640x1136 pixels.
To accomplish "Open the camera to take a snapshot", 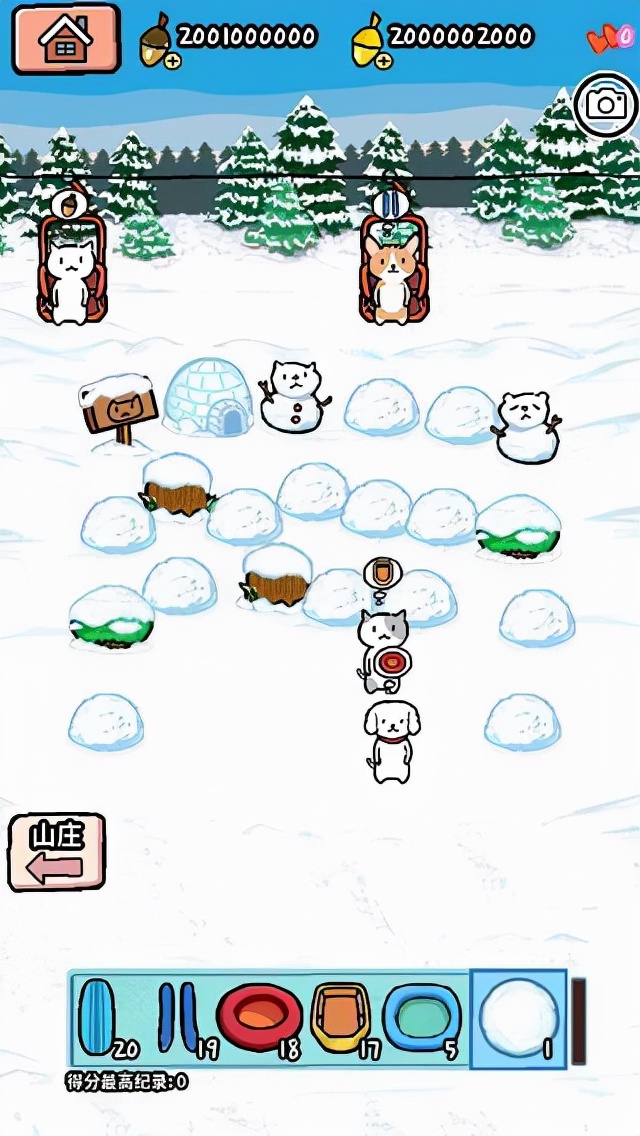I will click(x=606, y=104).
